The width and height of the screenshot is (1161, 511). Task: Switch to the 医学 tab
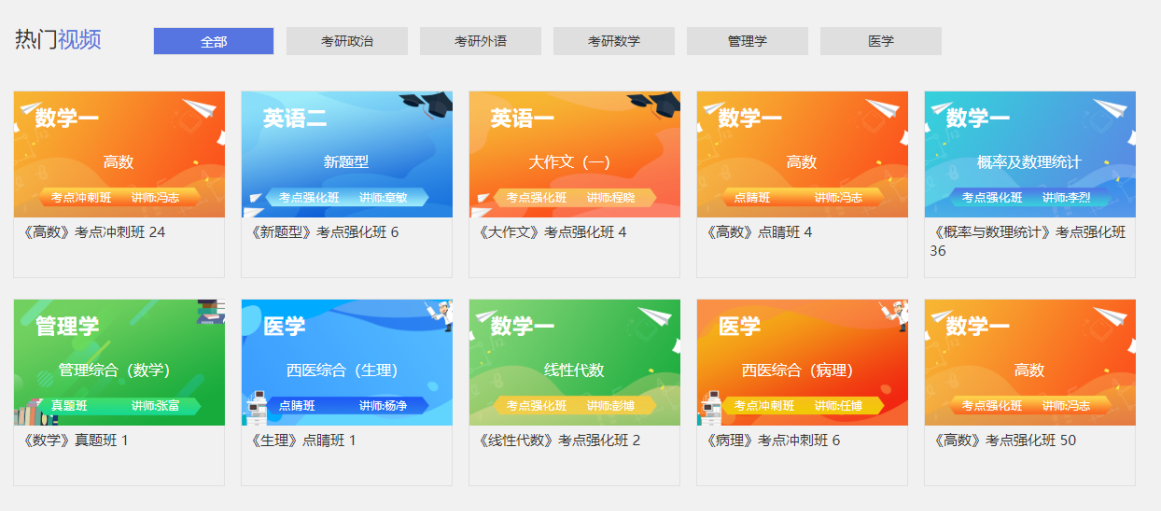881,41
